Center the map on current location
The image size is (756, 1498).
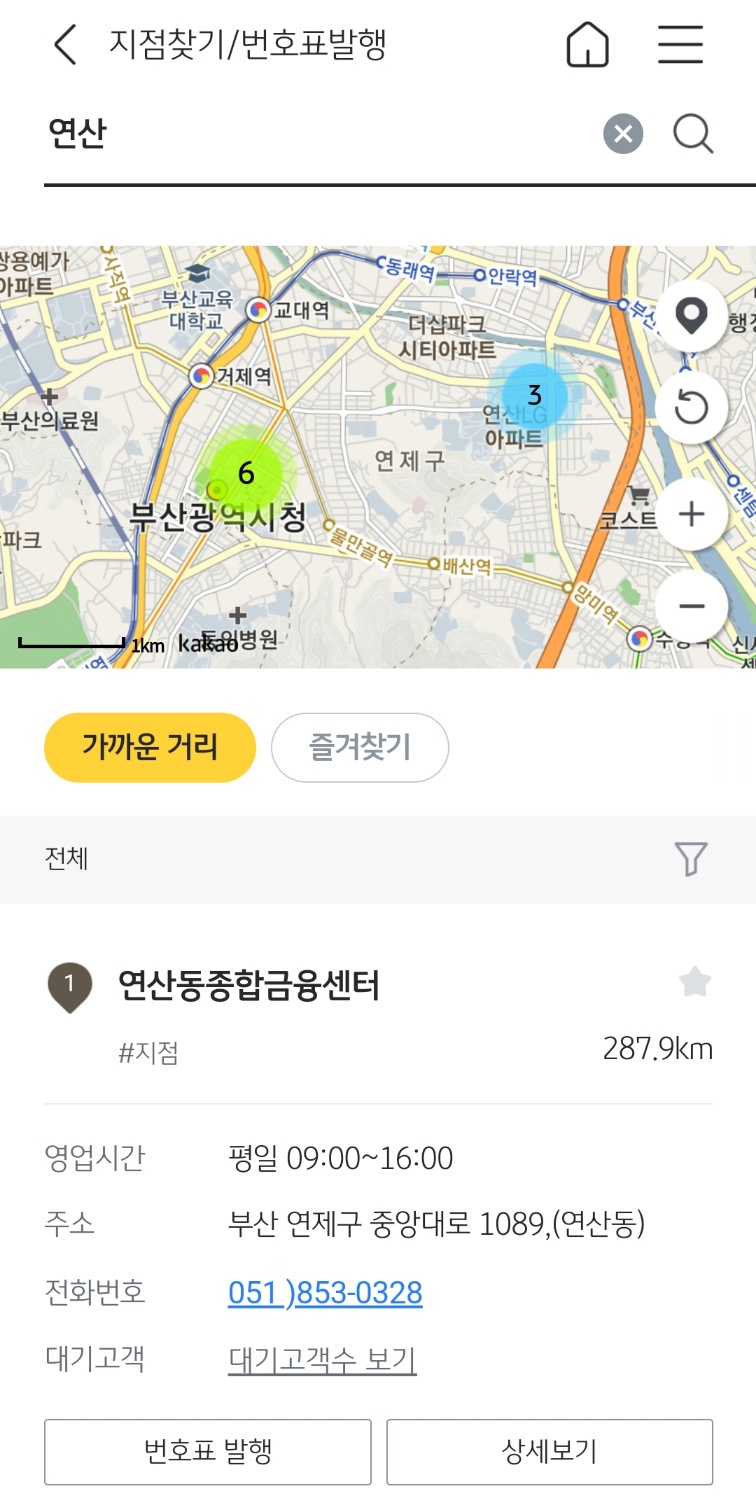pos(691,316)
